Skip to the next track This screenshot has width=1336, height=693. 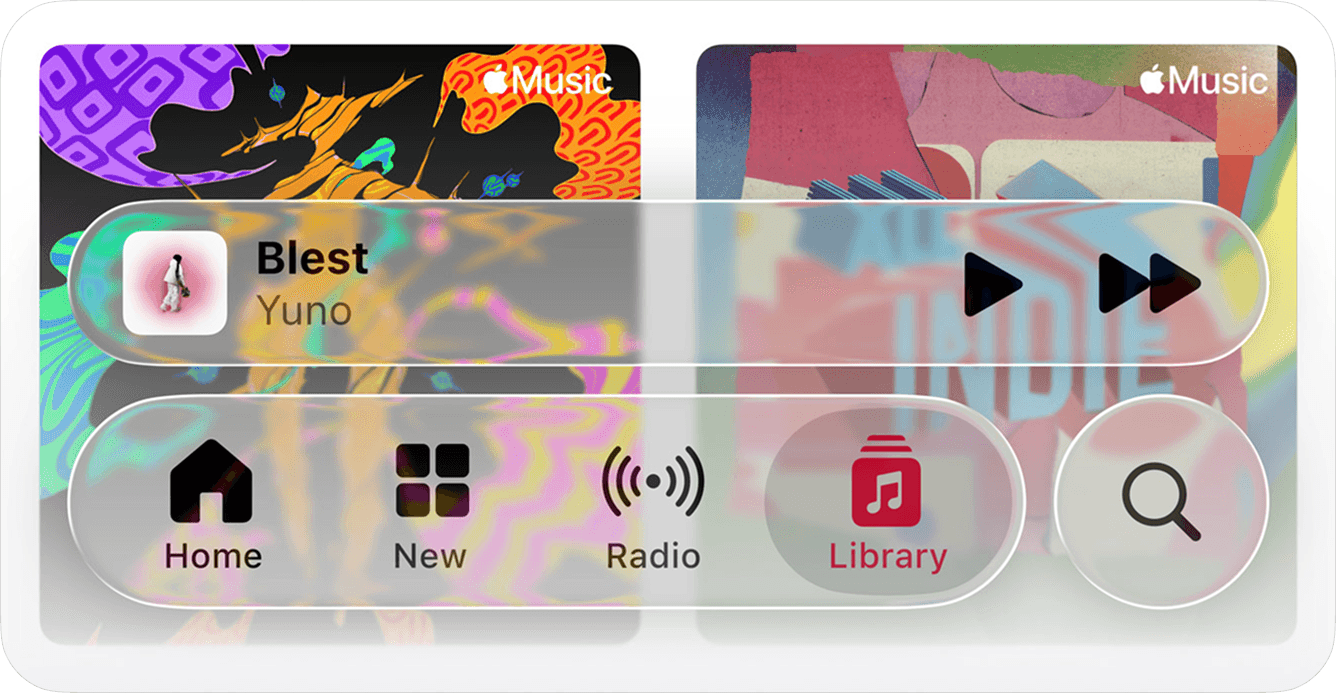[x=1149, y=284]
